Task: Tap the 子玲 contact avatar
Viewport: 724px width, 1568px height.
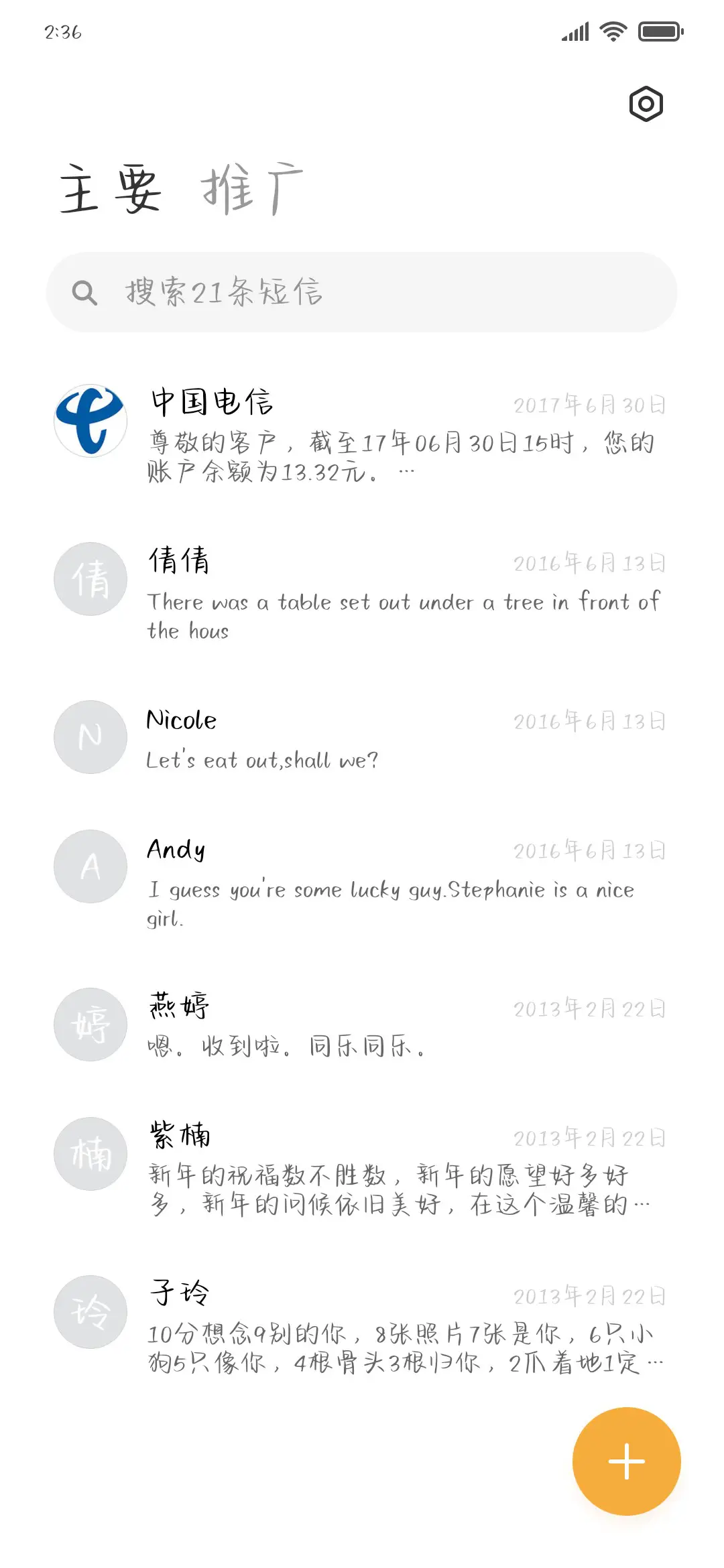Action: (x=89, y=1312)
